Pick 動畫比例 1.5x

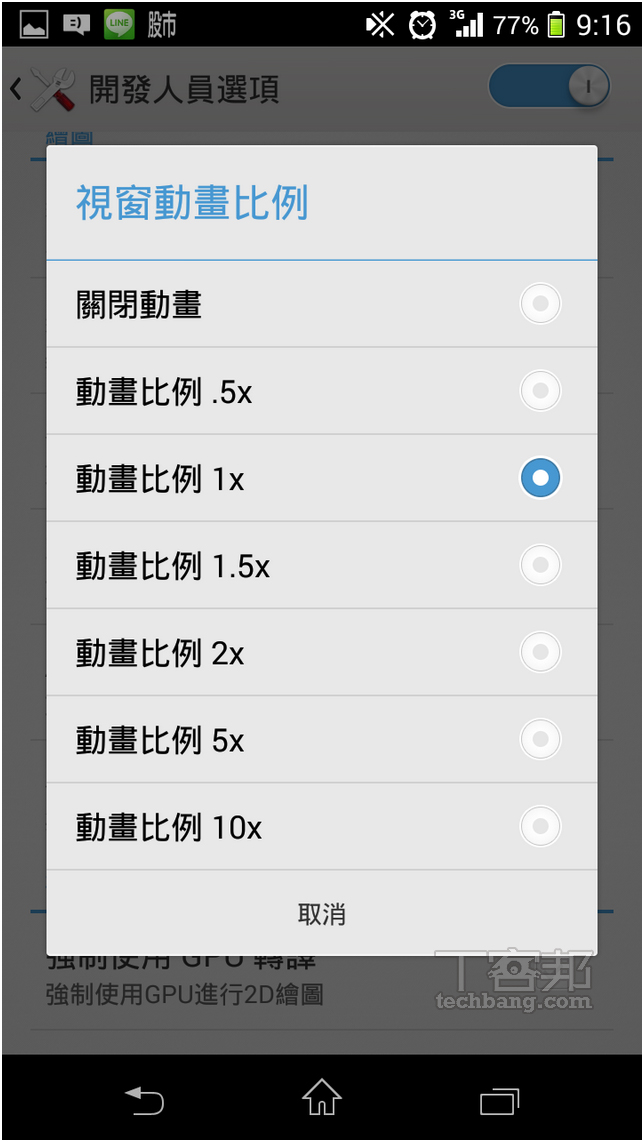(x=321, y=565)
